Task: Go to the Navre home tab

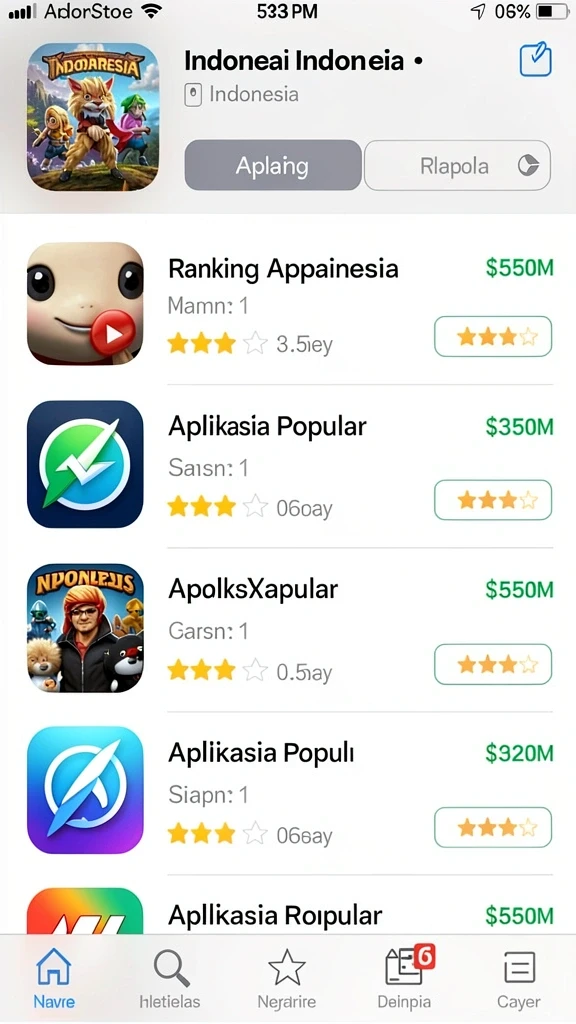Action: pyautogui.click(x=54, y=978)
